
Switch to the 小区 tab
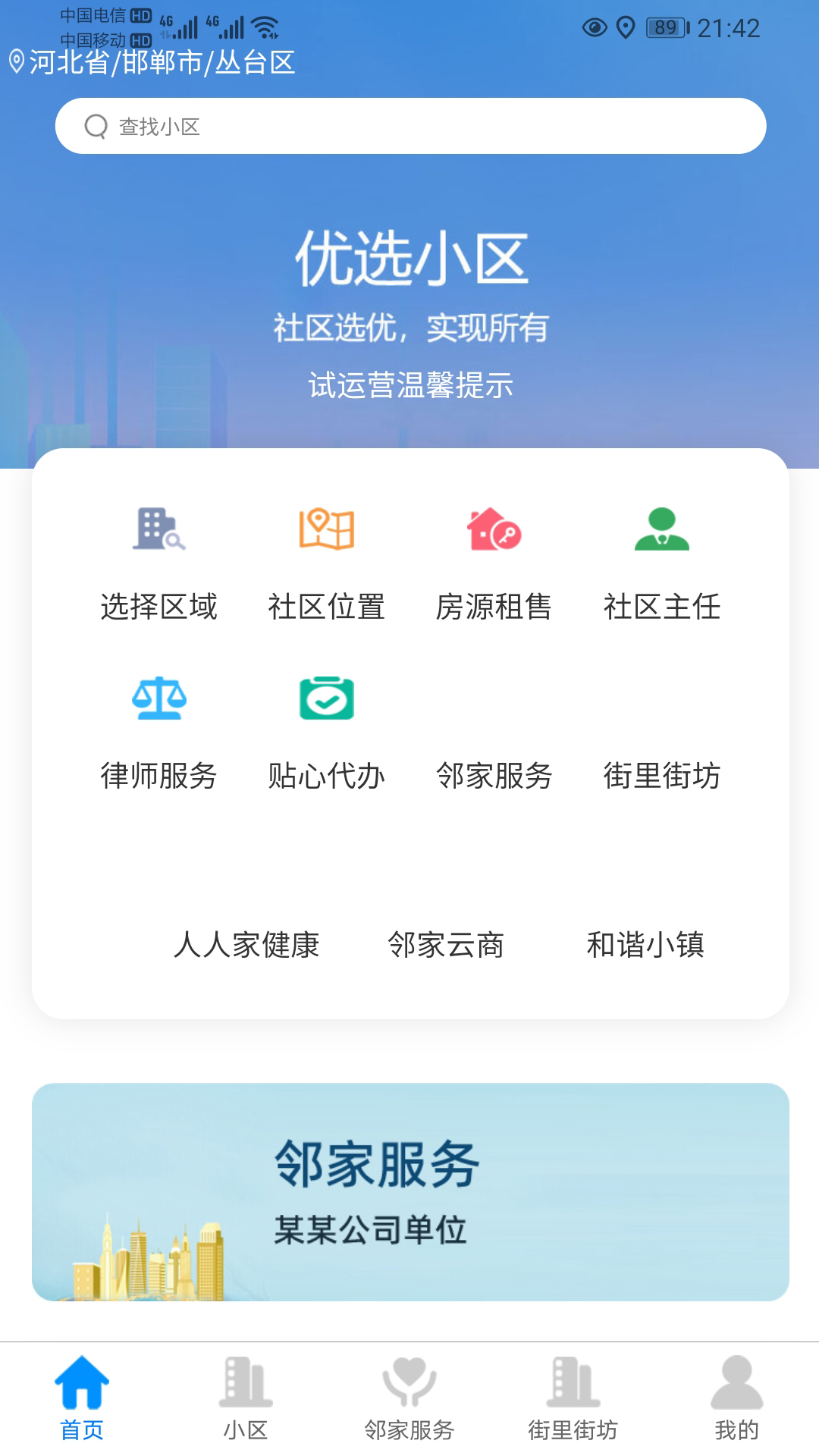[x=246, y=1403]
